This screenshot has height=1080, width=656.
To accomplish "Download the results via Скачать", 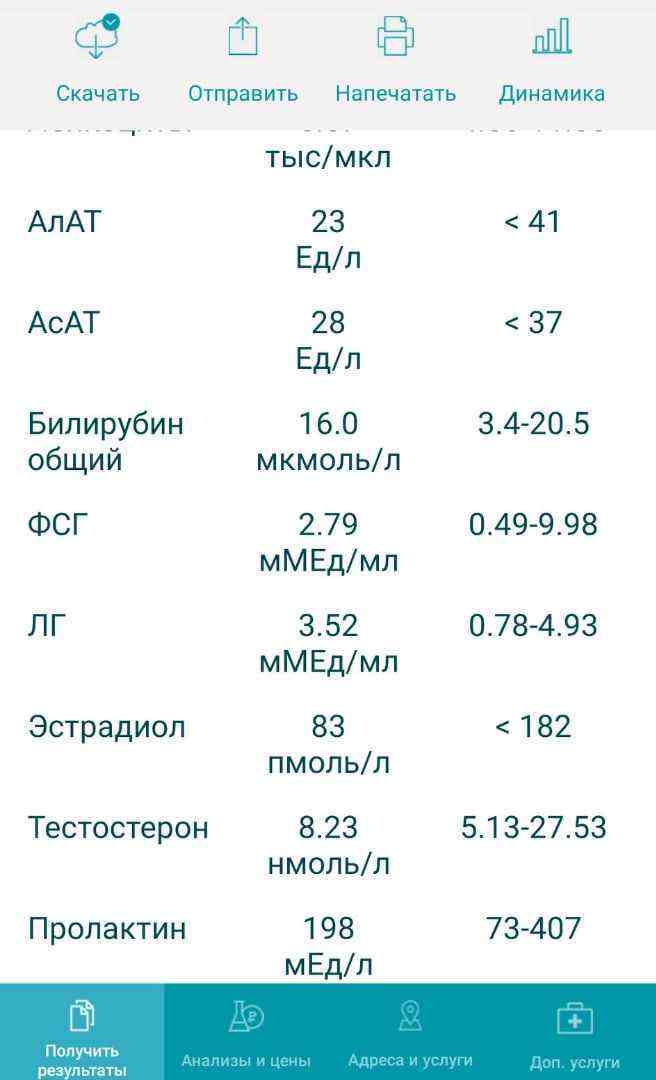I will coord(98,60).
